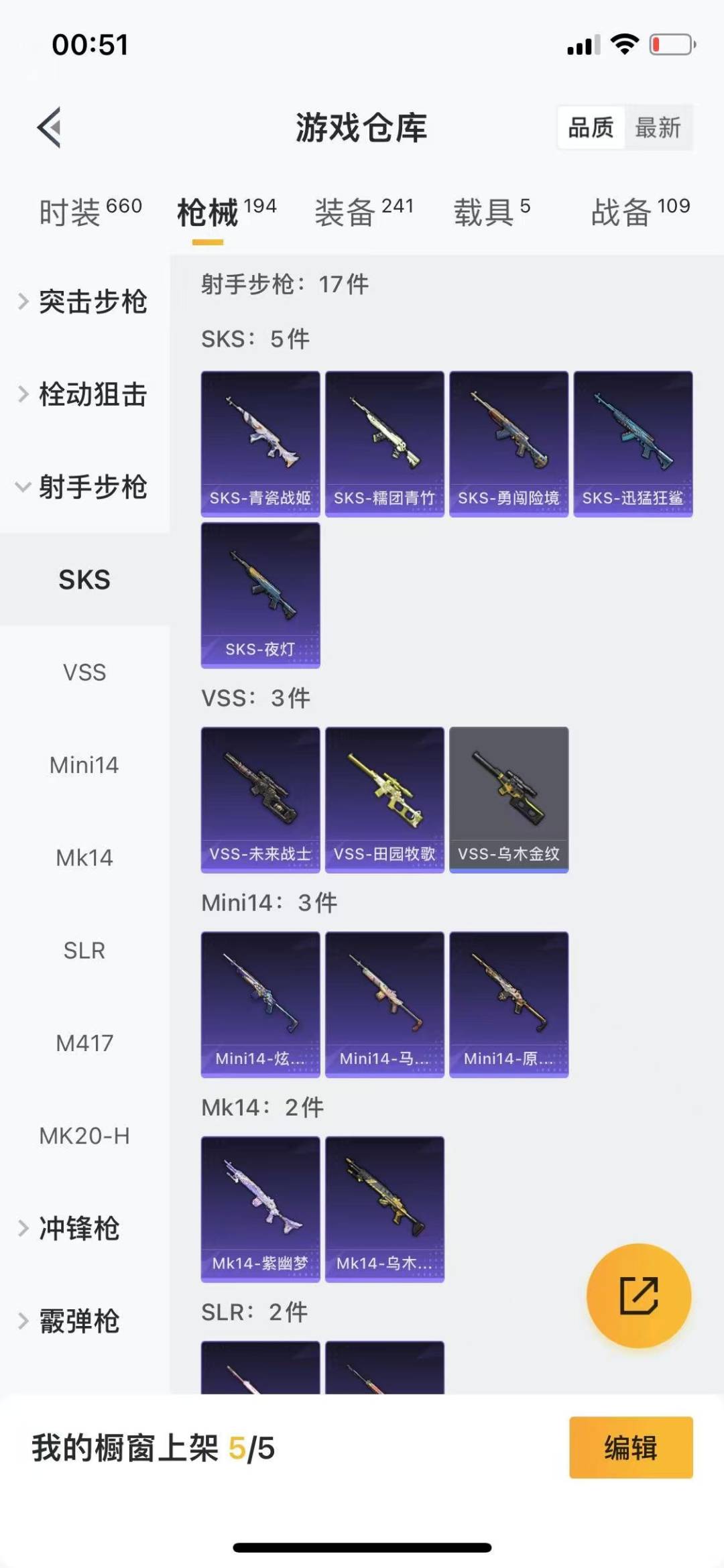Expand the 冲锋枪 category

pos(79,1228)
